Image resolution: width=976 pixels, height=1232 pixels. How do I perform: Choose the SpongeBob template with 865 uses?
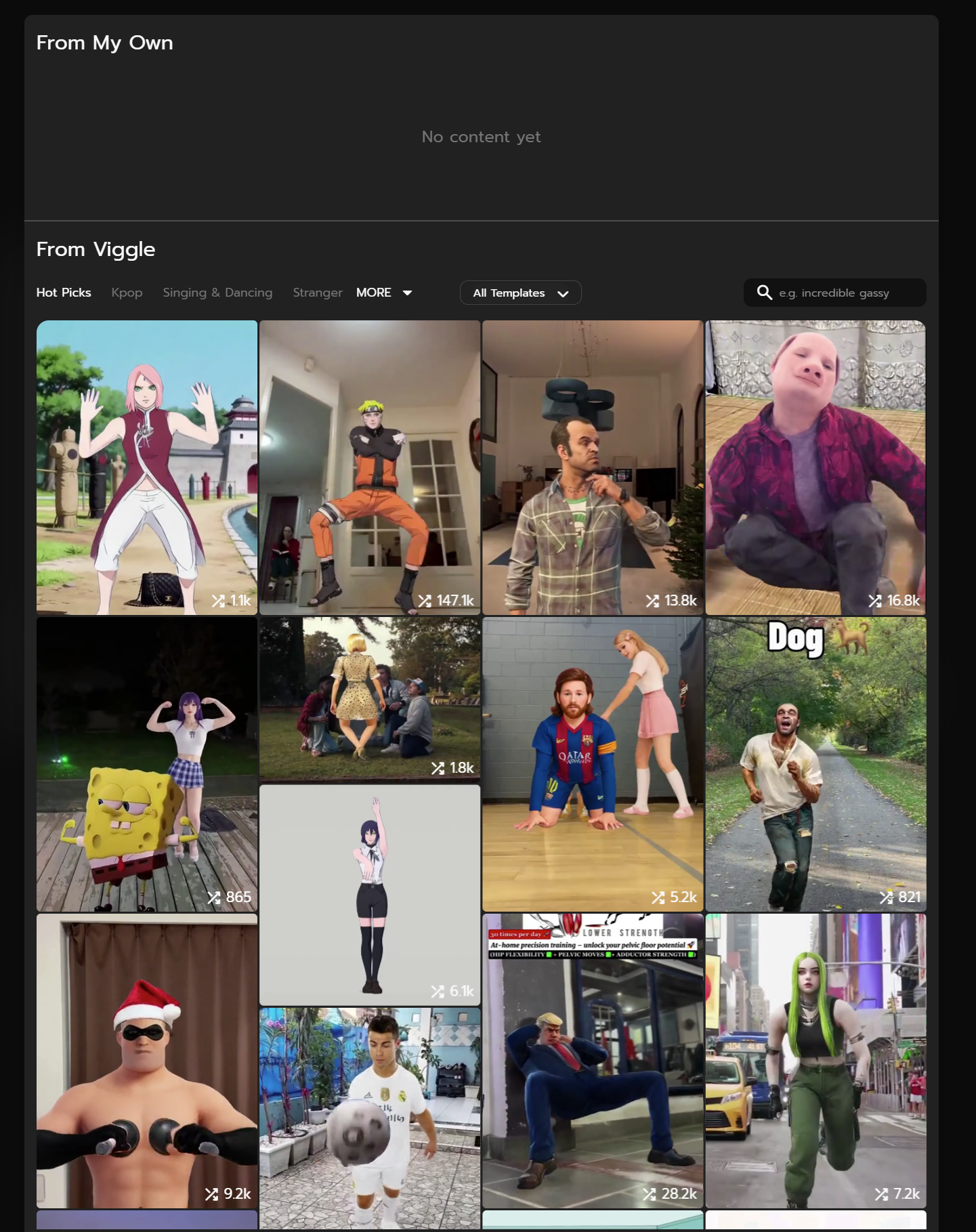[147, 764]
